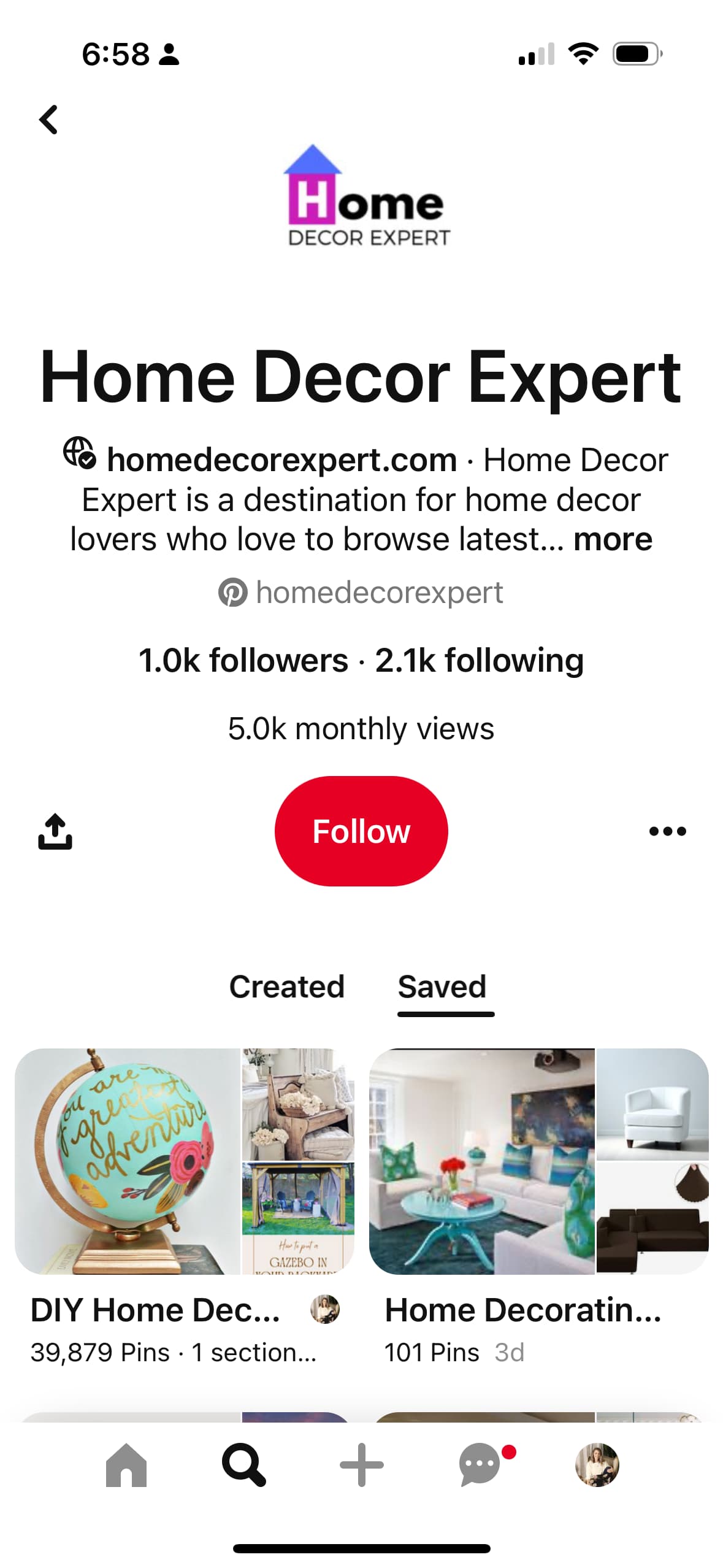Switch to the Created tab
The width and height of the screenshot is (723, 1568).
pos(286,987)
